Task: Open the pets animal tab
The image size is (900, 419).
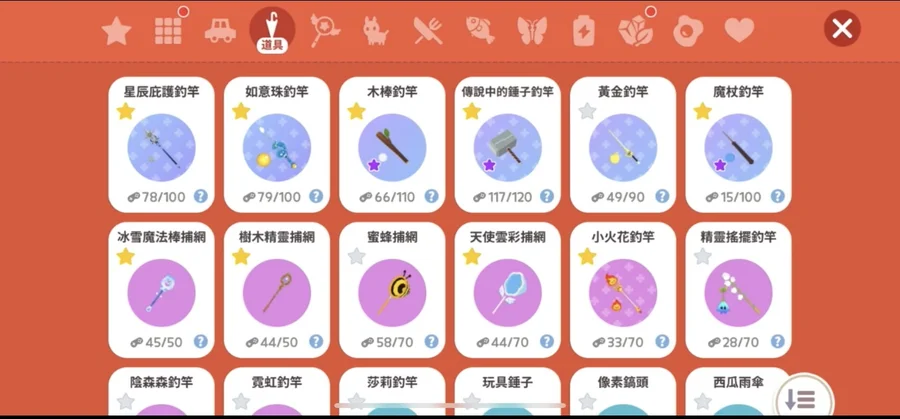Action: (376, 31)
